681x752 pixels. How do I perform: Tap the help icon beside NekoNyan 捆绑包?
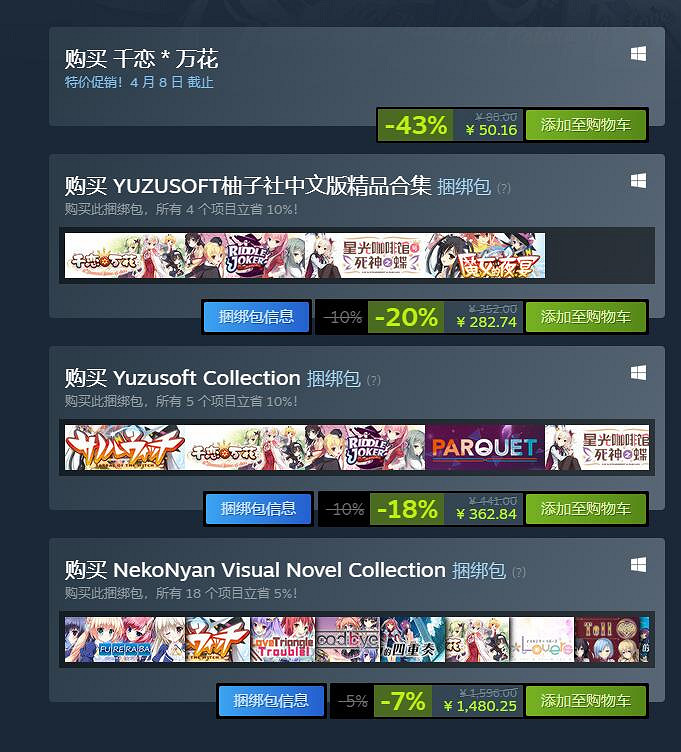click(519, 573)
